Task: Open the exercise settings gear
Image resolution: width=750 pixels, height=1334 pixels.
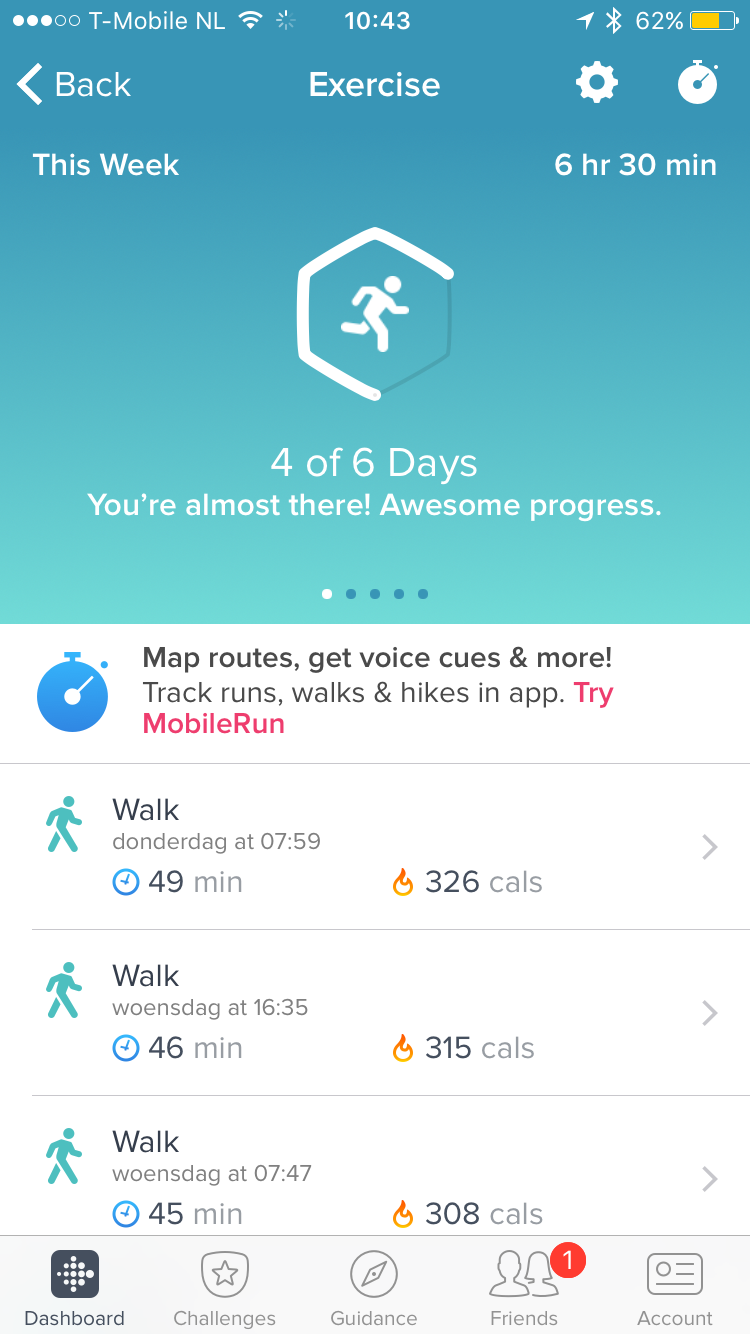Action: (x=597, y=83)
